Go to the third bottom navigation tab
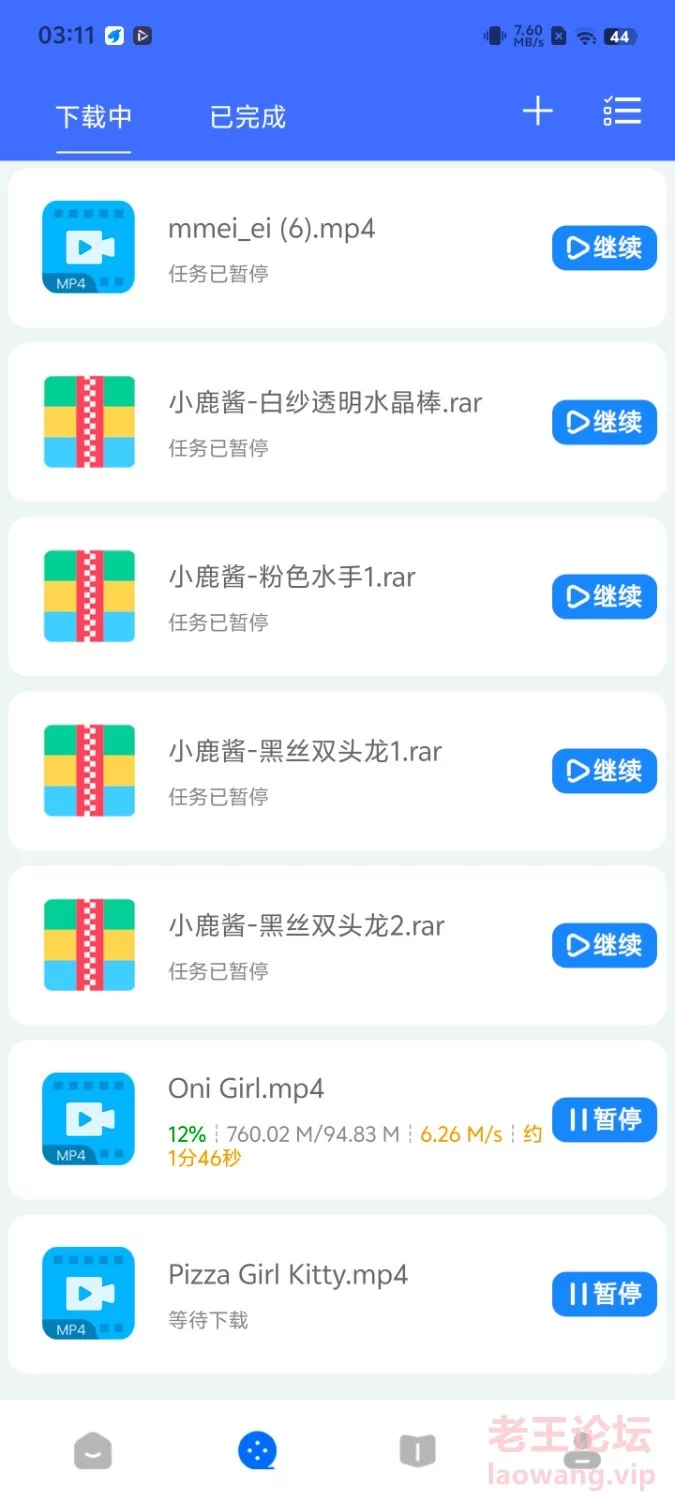The image size is (675, 1500). pyautogui.click(x=418, y=1451)
